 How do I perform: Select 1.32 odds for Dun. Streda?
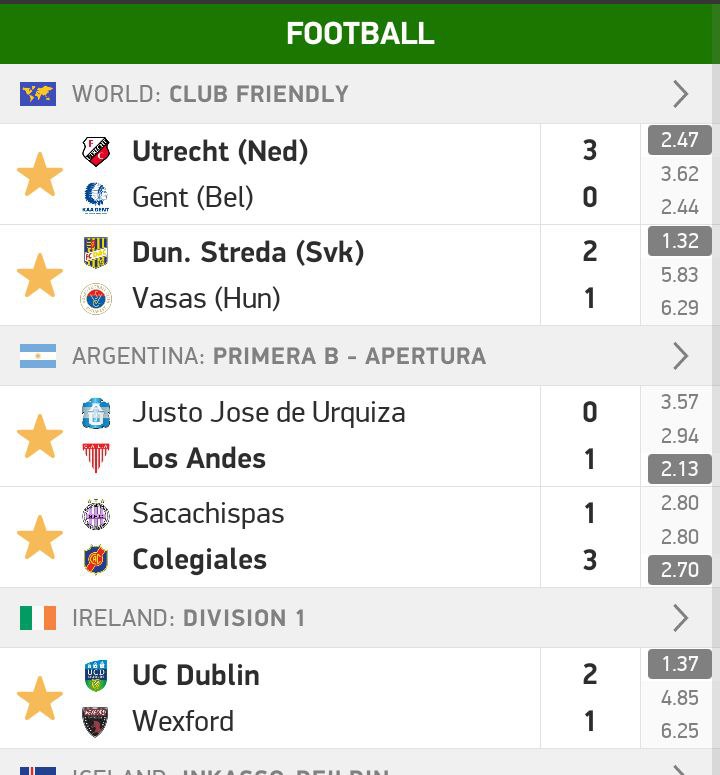(x=679, y=241)
